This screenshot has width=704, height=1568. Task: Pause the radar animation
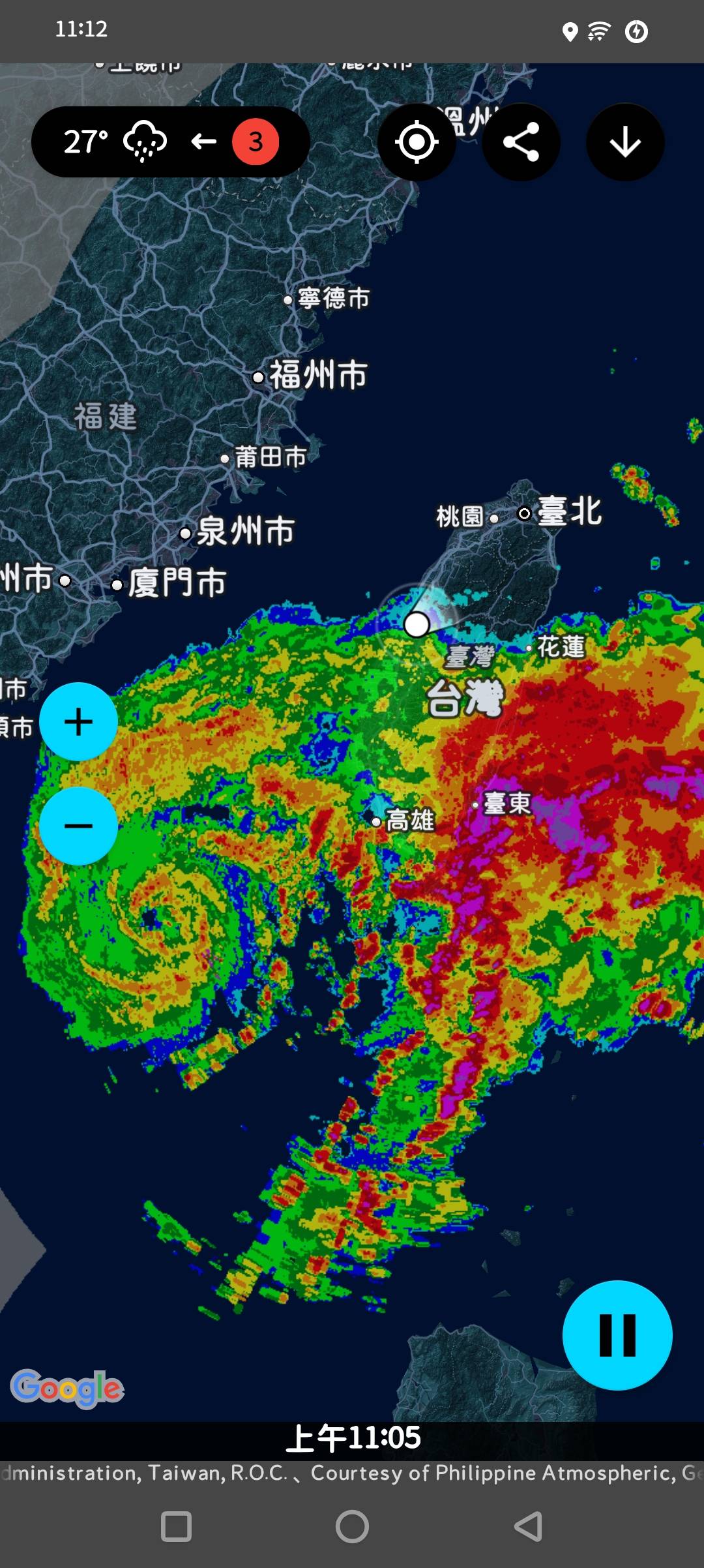[617, 1335]
